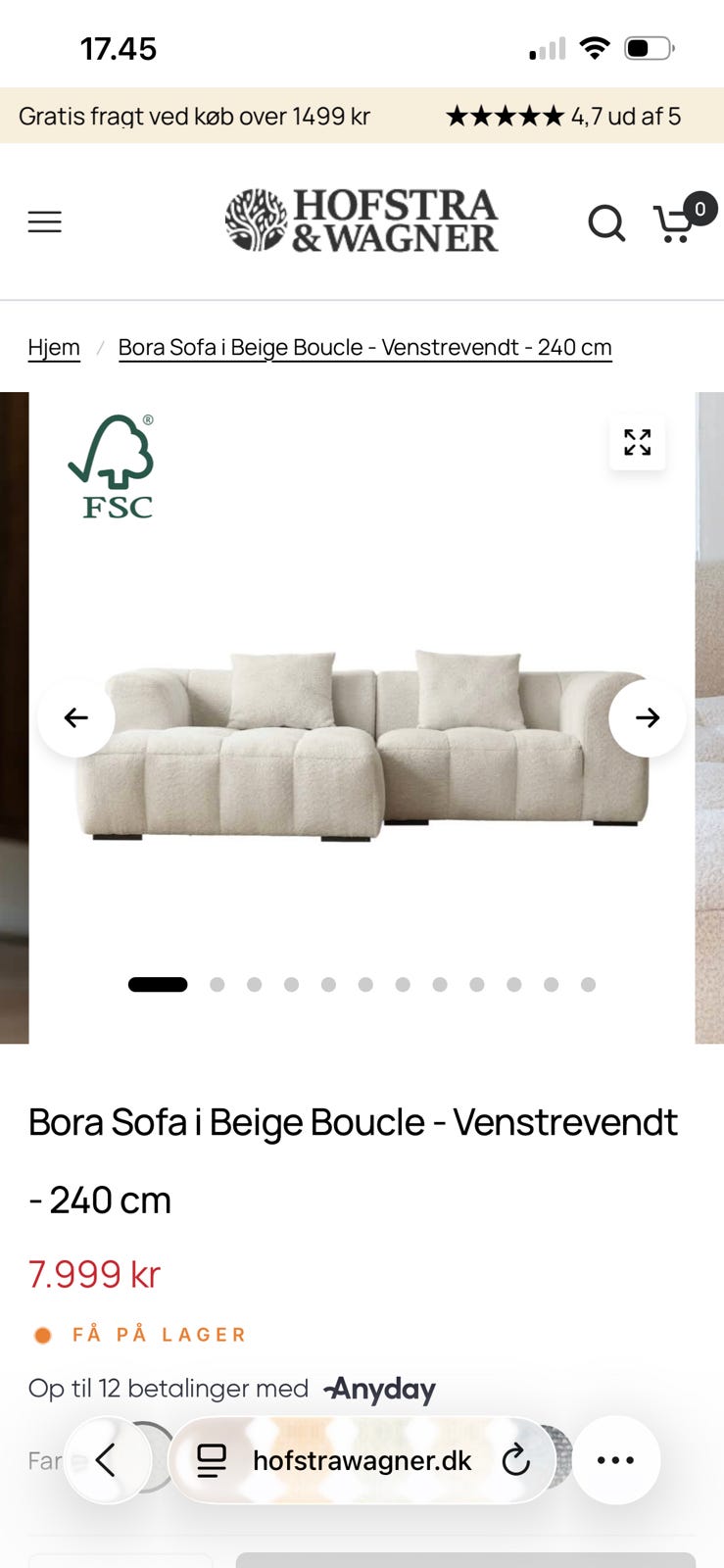Open the Hjem breadcrumb link
This screenshot has height=1568, width=724.
click(x=54, y=347)
